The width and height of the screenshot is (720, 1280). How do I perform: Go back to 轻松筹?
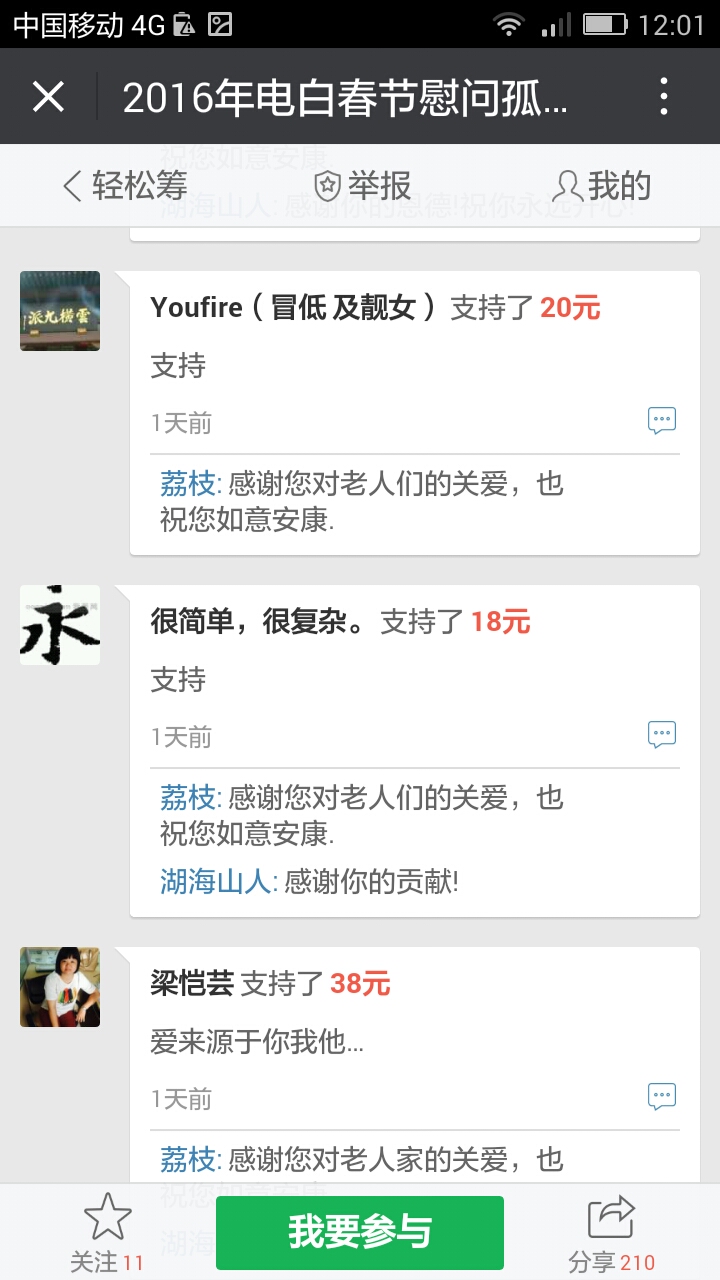125,186
